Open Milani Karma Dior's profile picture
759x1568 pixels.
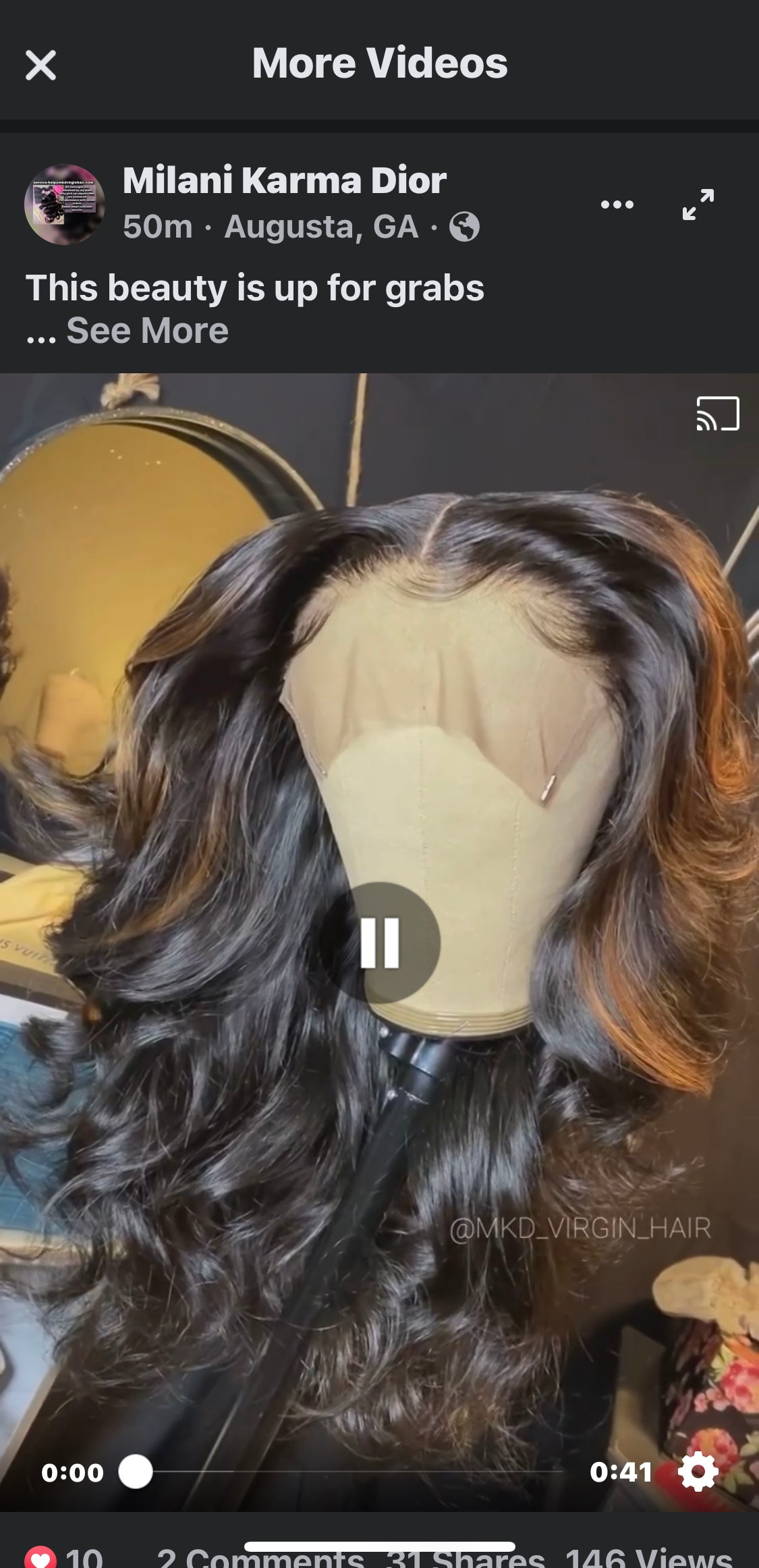[65, 205]
